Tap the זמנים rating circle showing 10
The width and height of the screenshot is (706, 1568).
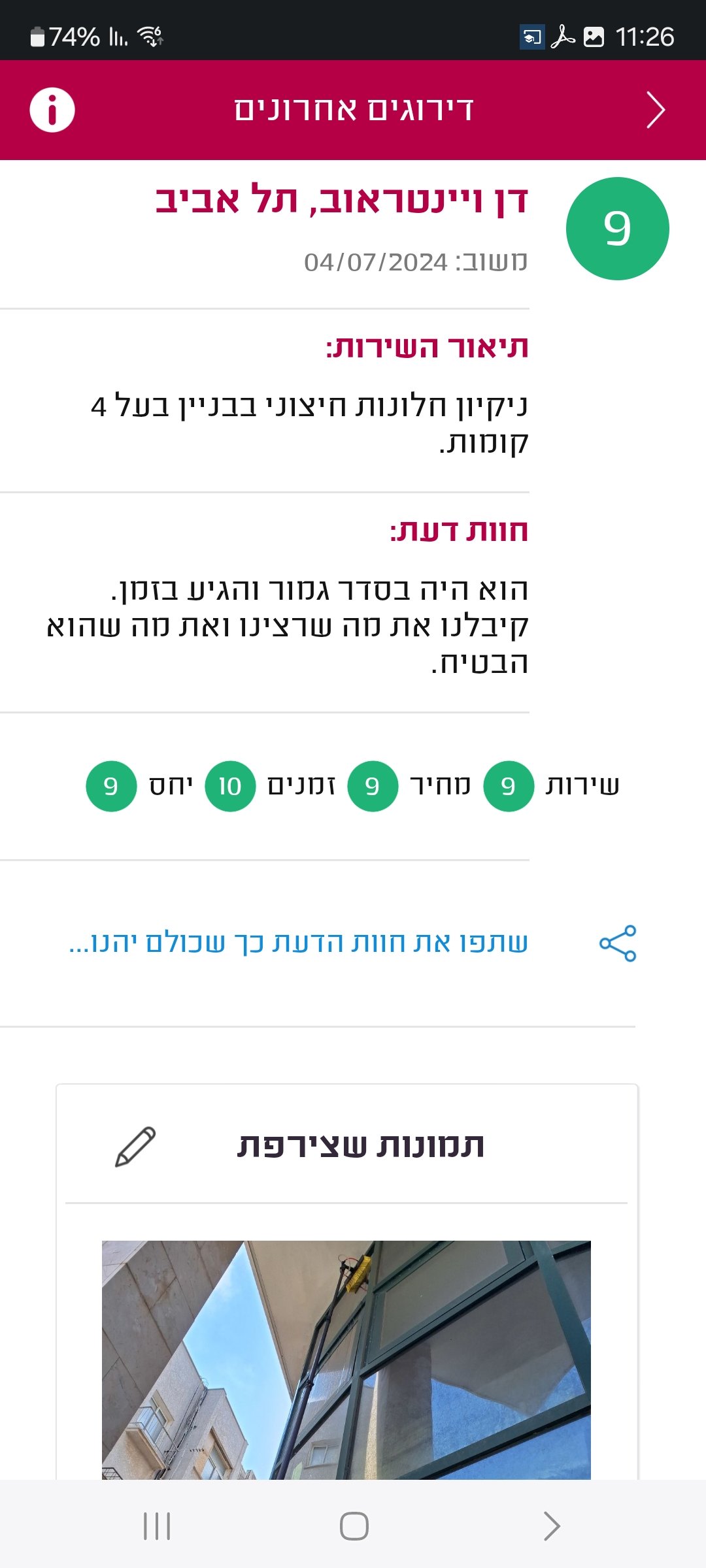pyautogui.click(x=228, y=787)
